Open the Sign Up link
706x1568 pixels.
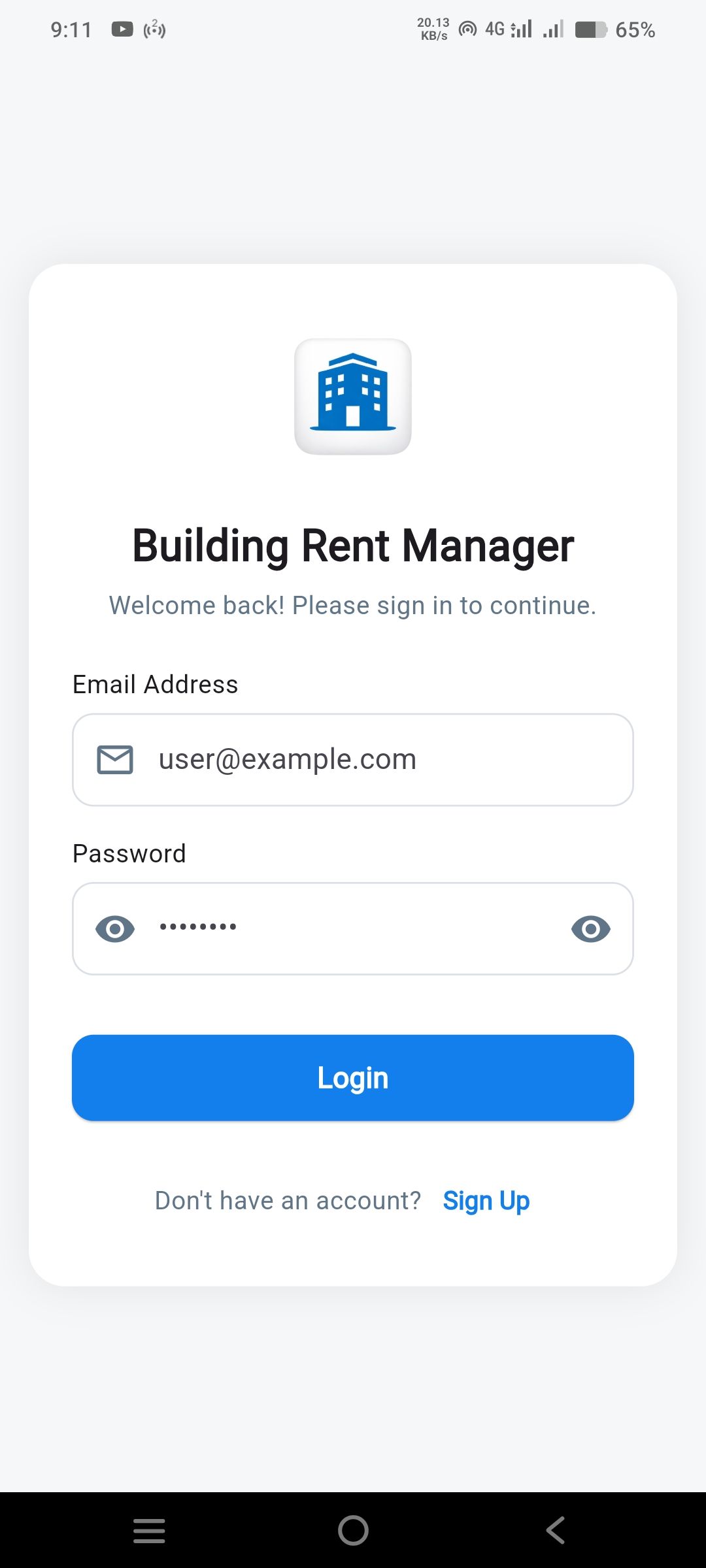click(x=486, y=1201)
